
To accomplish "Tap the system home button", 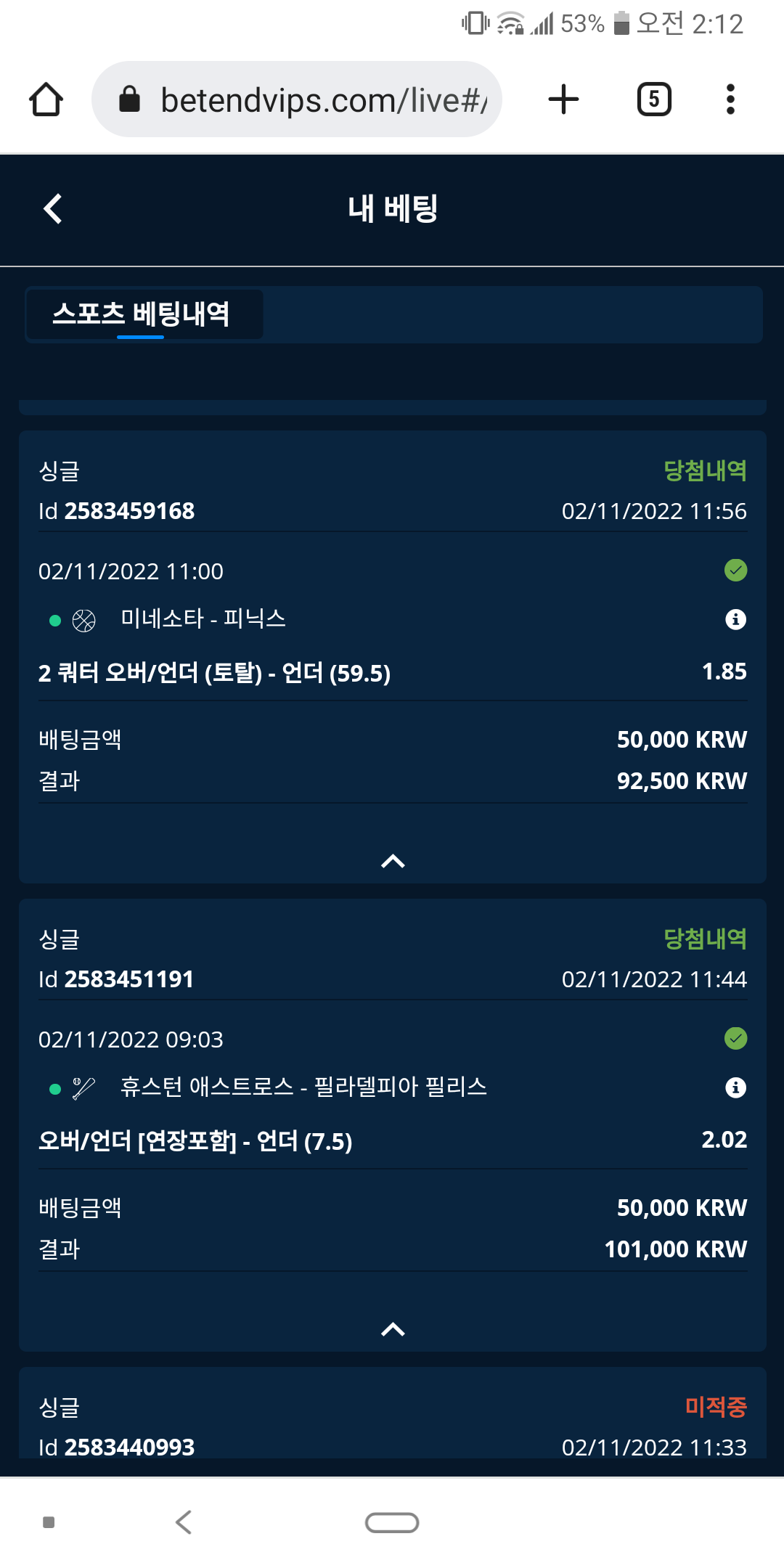I will pos(392,1522).
